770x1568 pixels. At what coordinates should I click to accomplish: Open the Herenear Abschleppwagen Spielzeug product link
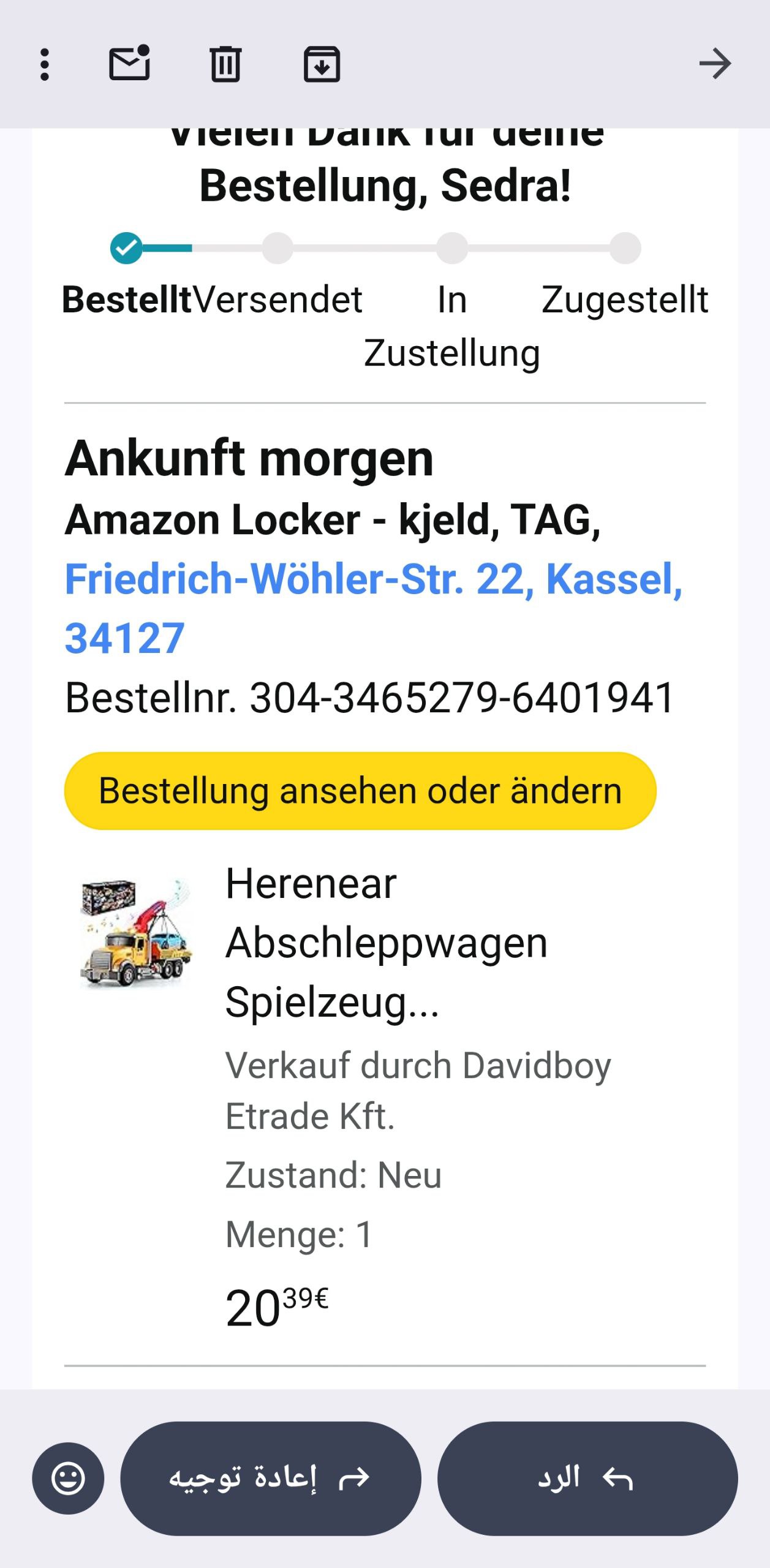point(386,943)
